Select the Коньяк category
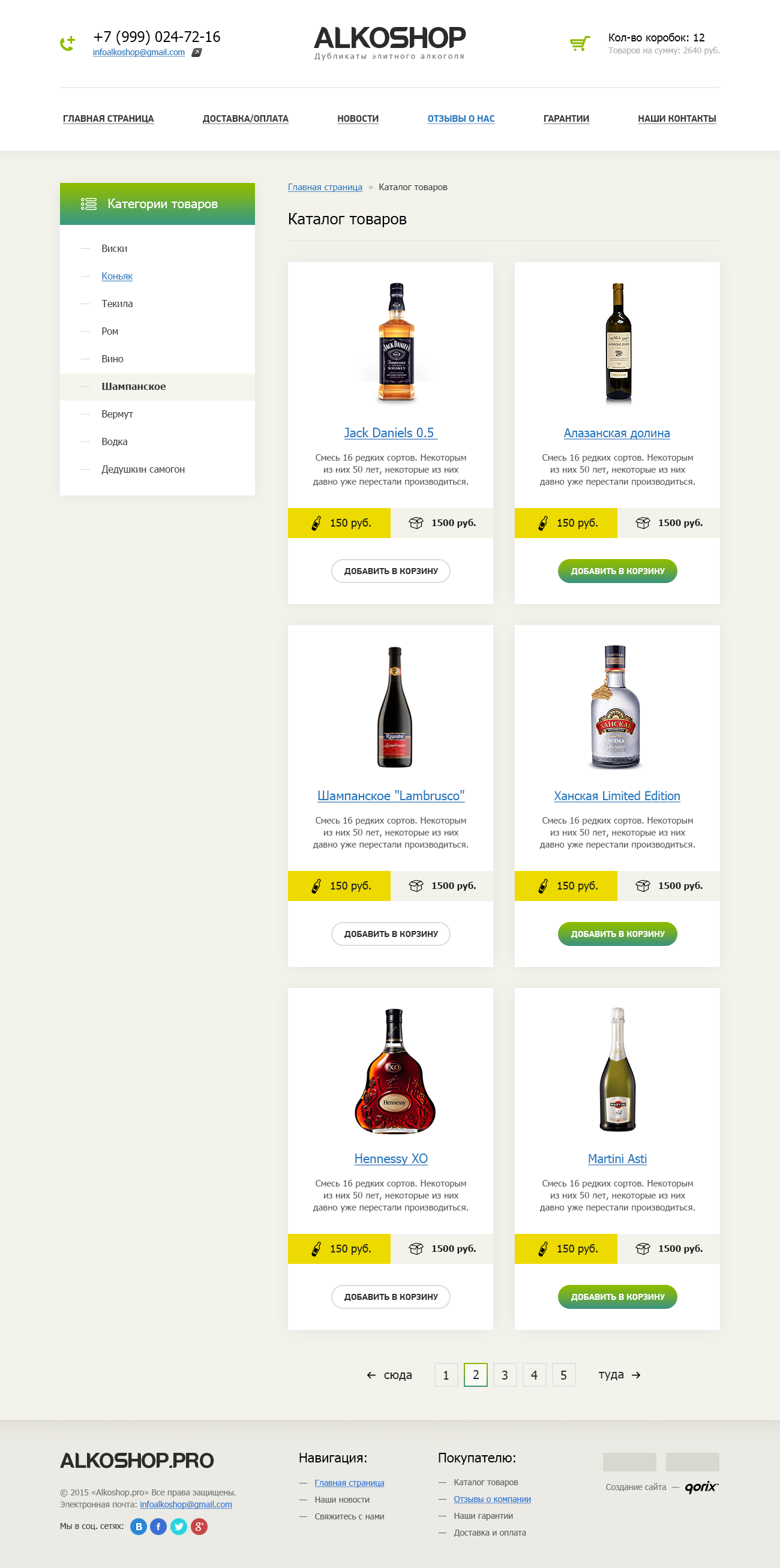Viewport: 780px width, 1568px height. click(x=117, y=277)
